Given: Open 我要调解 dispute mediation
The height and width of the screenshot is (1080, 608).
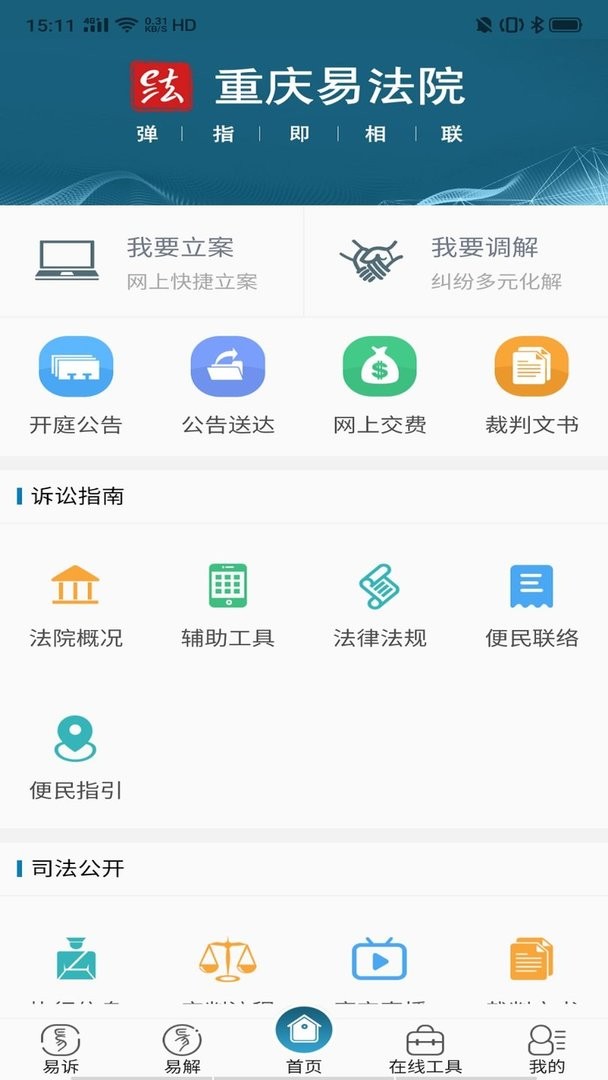Looking at the screenshot, I should coord(455,262).
